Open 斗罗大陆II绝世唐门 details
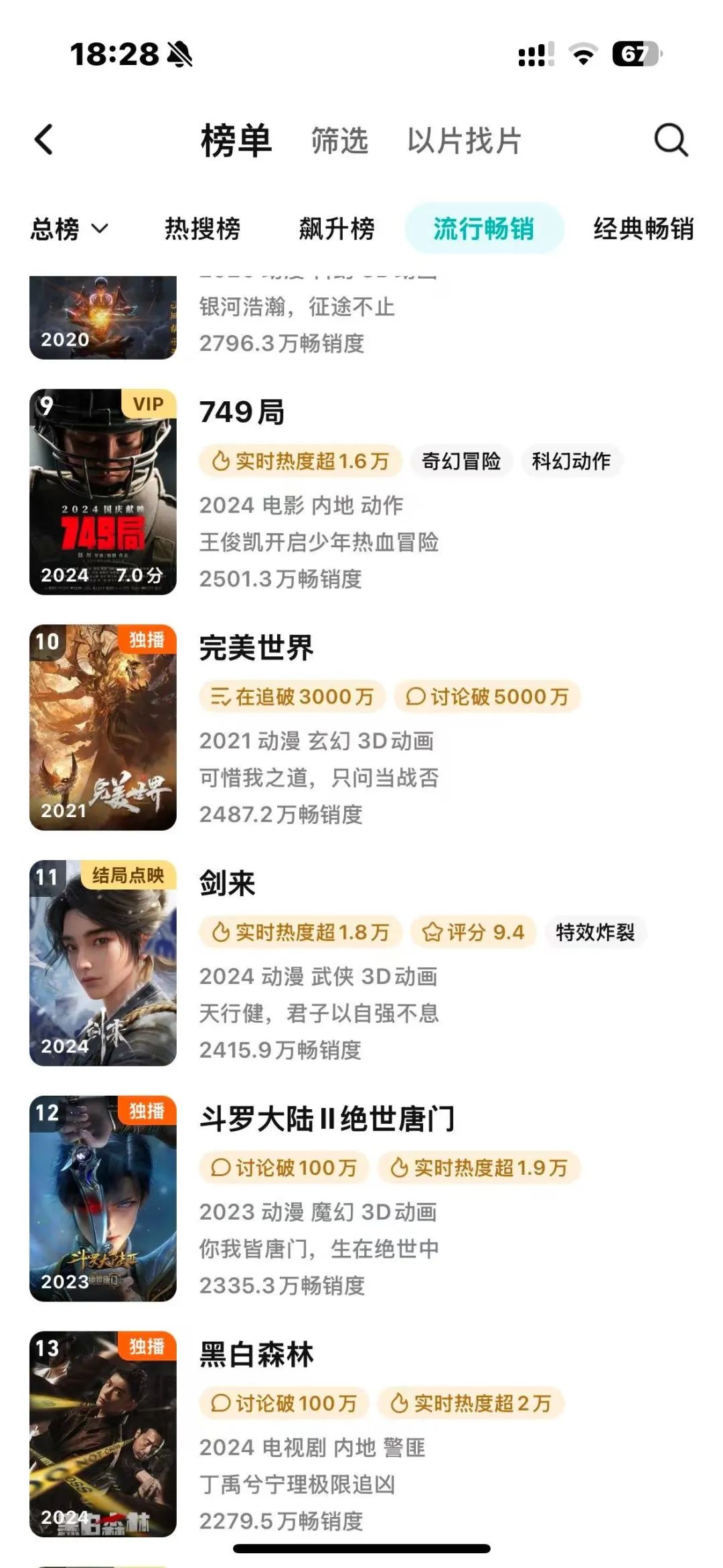 [327, 1119]
